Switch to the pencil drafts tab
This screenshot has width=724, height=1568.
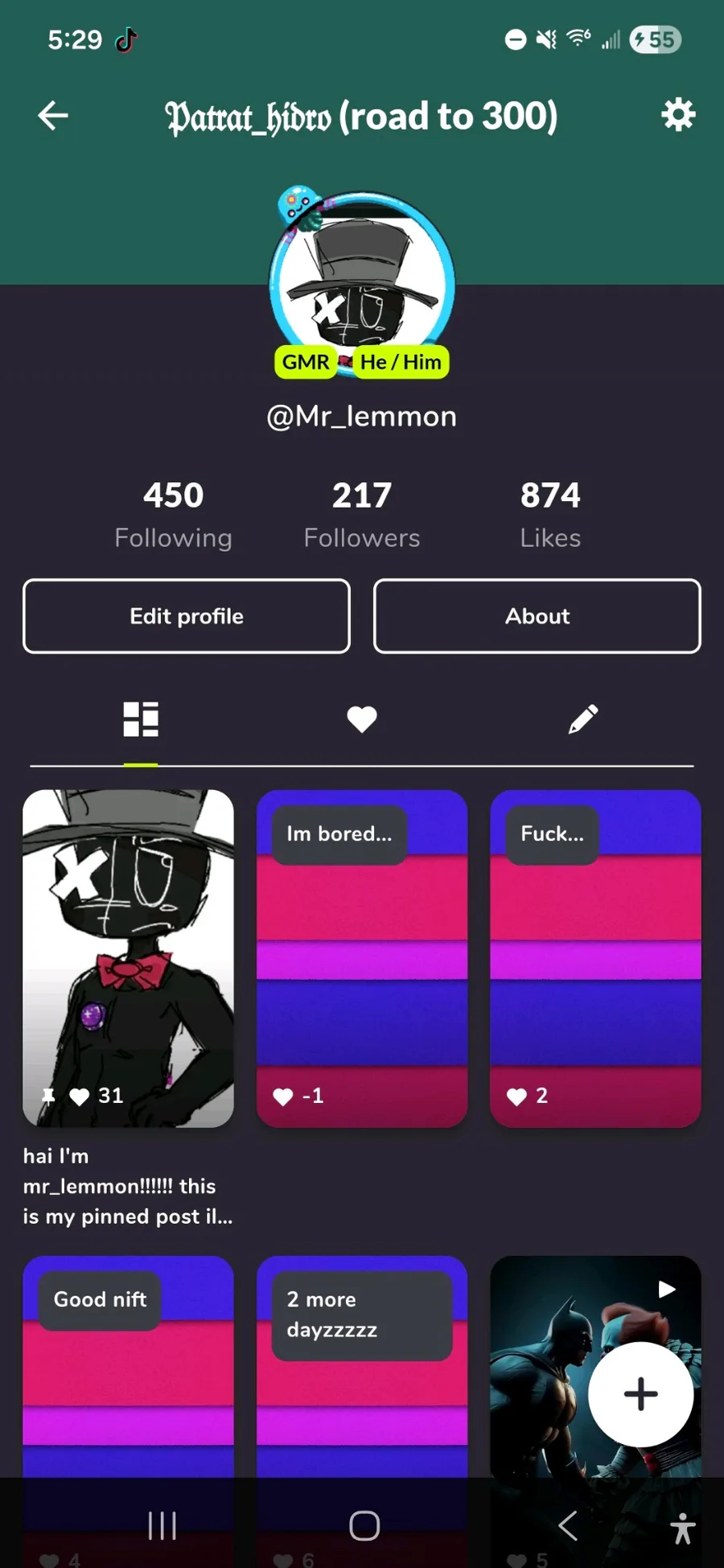point(582,719)
